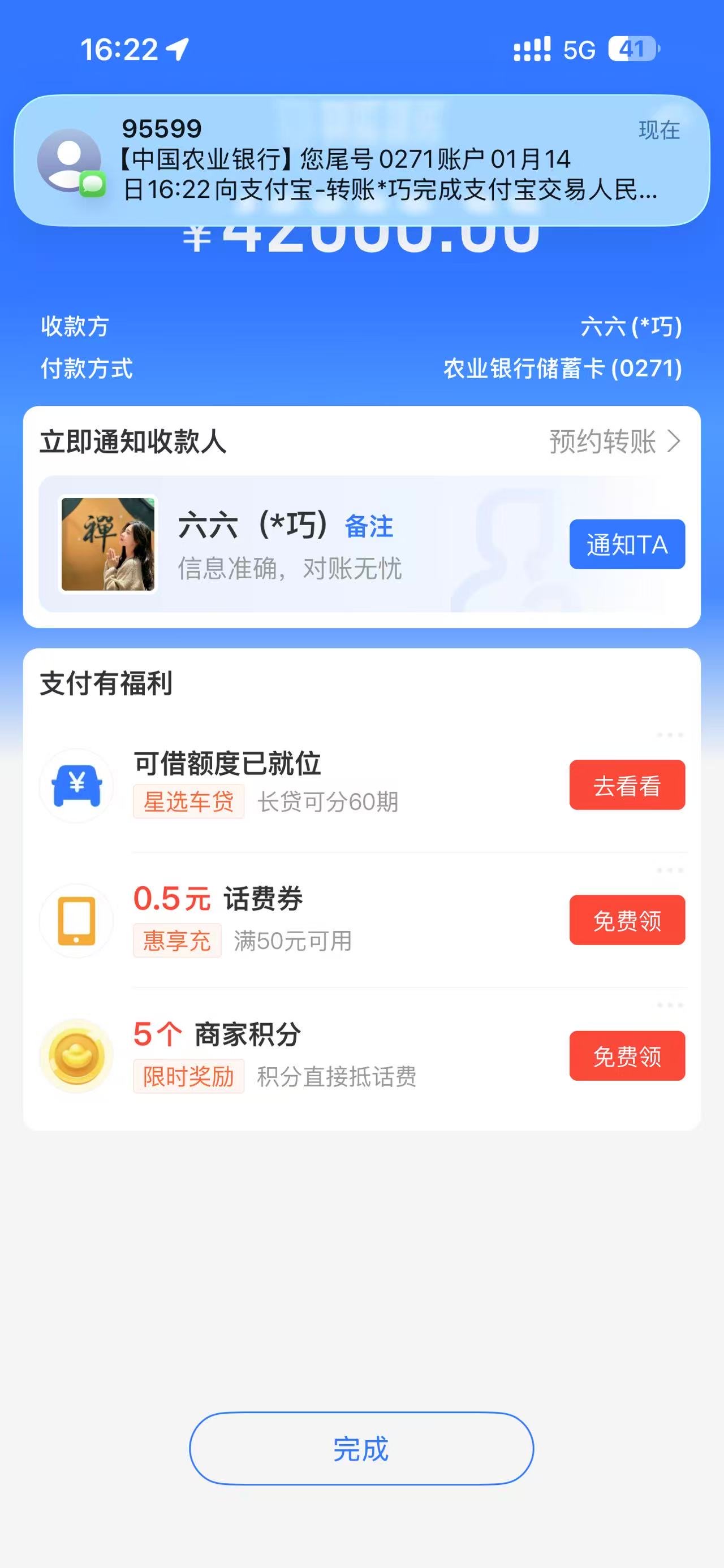724x1568 pixels.
Task: Open the more options dots above 去看看
Action: click(670, 735)
